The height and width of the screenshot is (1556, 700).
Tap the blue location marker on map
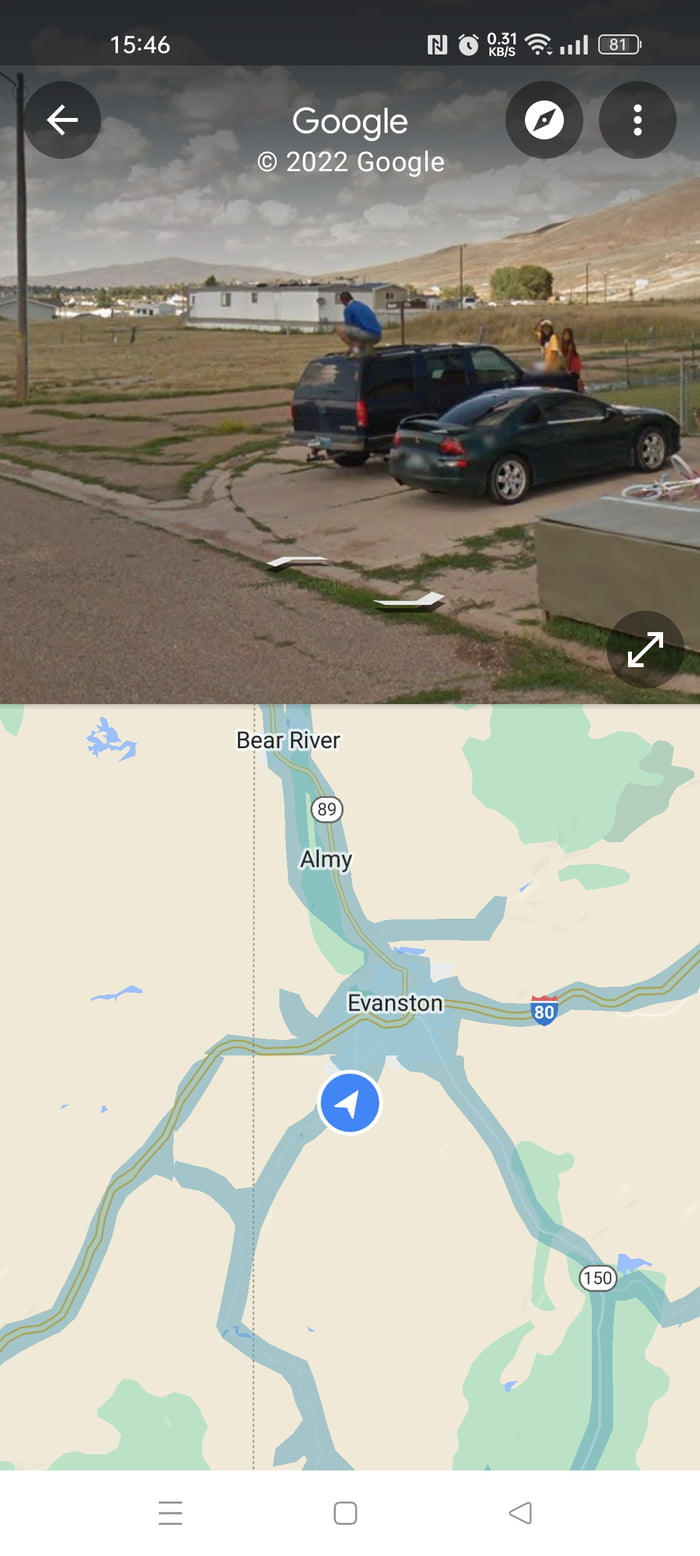349,1103
